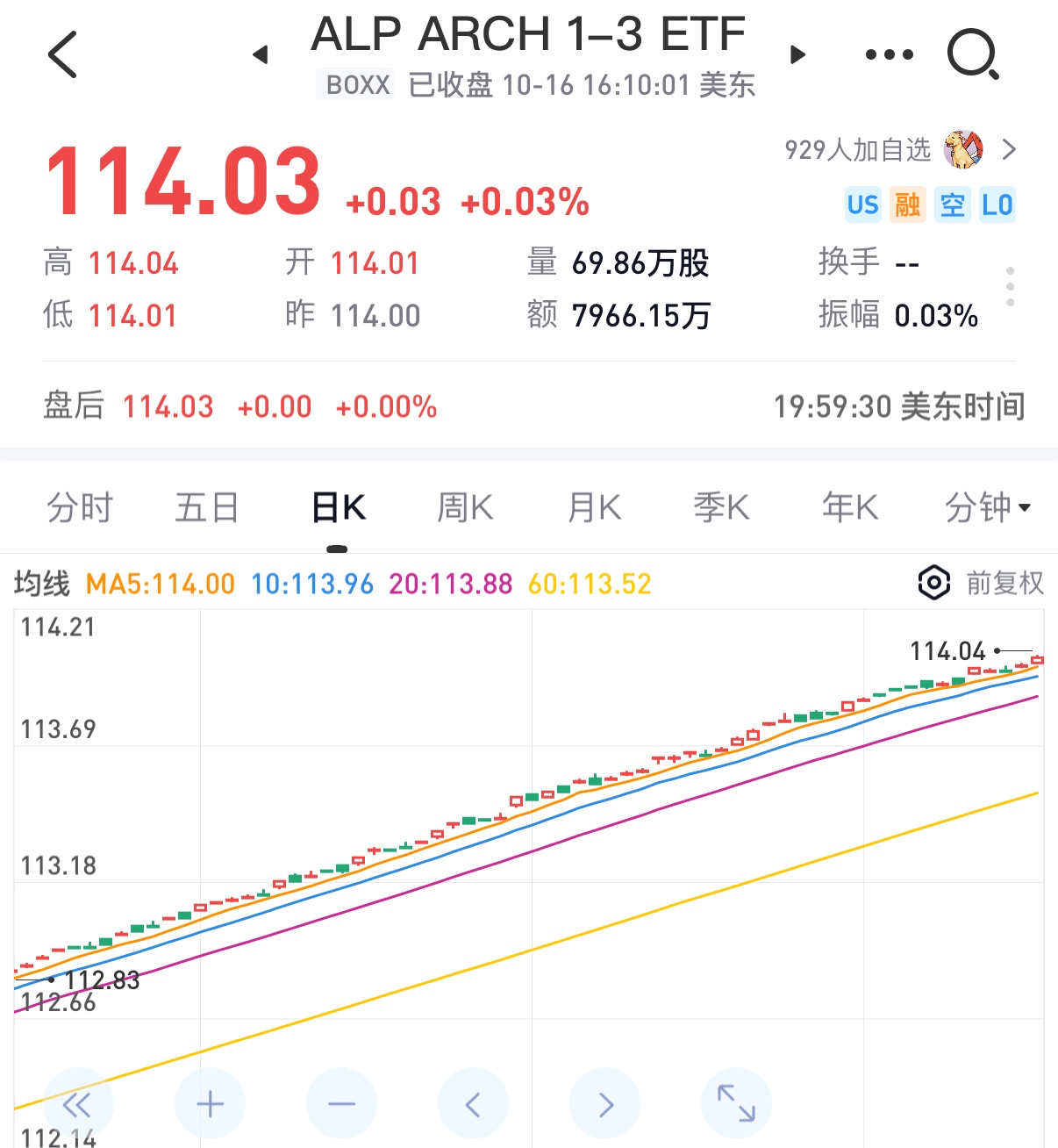Switch to the 周K chart tab
Viewport: 1058px width, 1148px height.
[465, 507]
